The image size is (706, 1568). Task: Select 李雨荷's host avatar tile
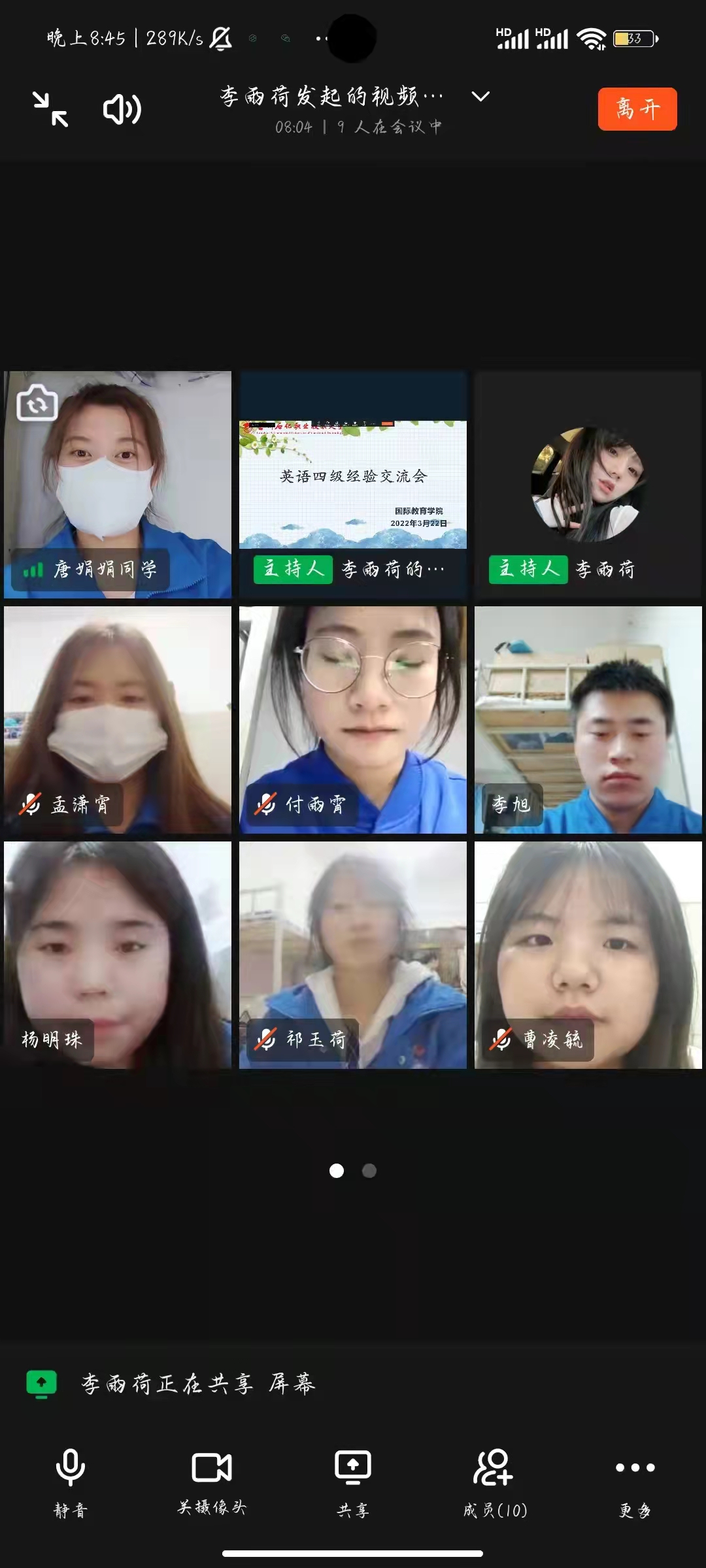[x=588, y=485]
